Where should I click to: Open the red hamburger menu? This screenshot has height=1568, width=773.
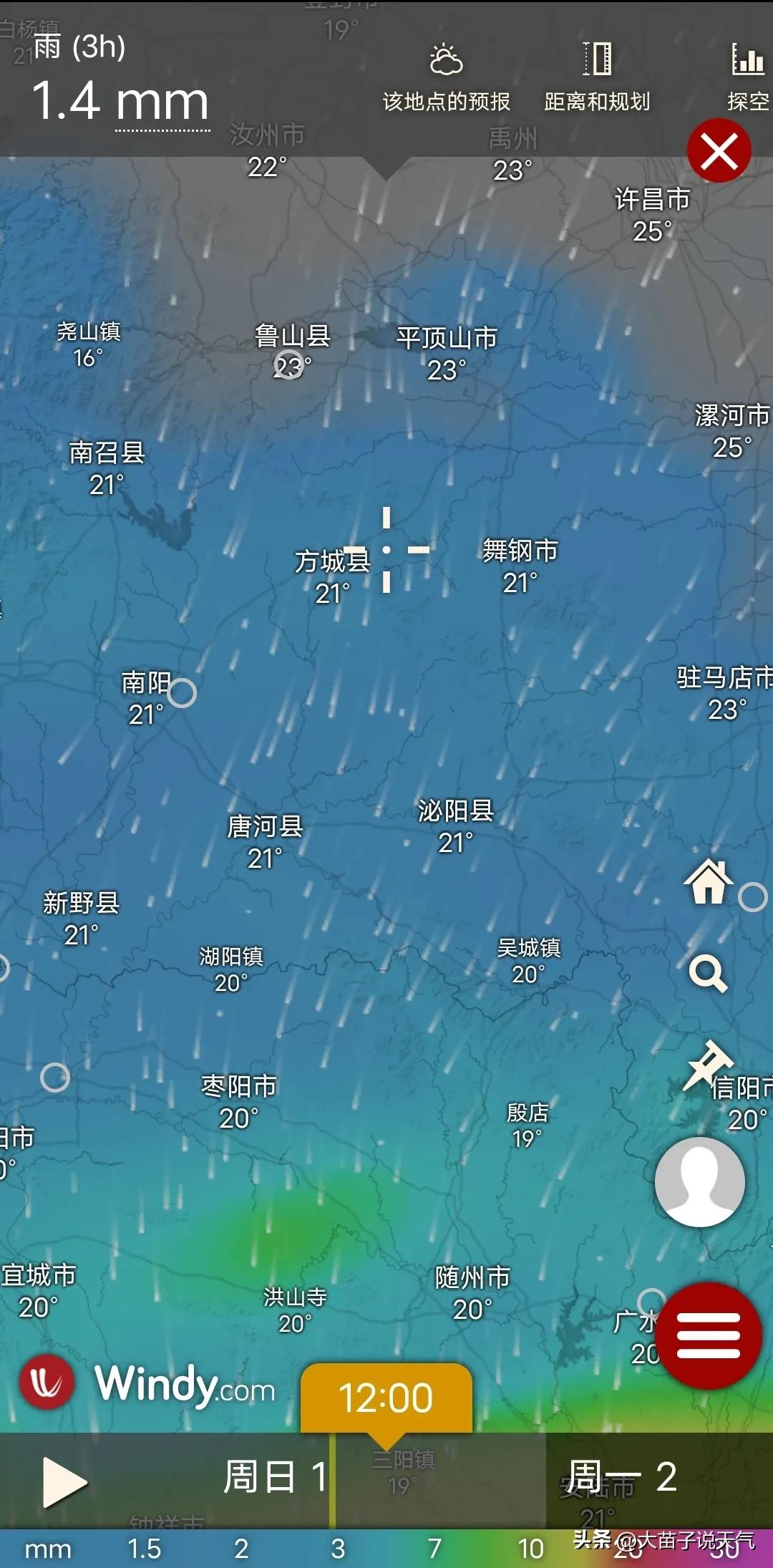click(708, 1335)
